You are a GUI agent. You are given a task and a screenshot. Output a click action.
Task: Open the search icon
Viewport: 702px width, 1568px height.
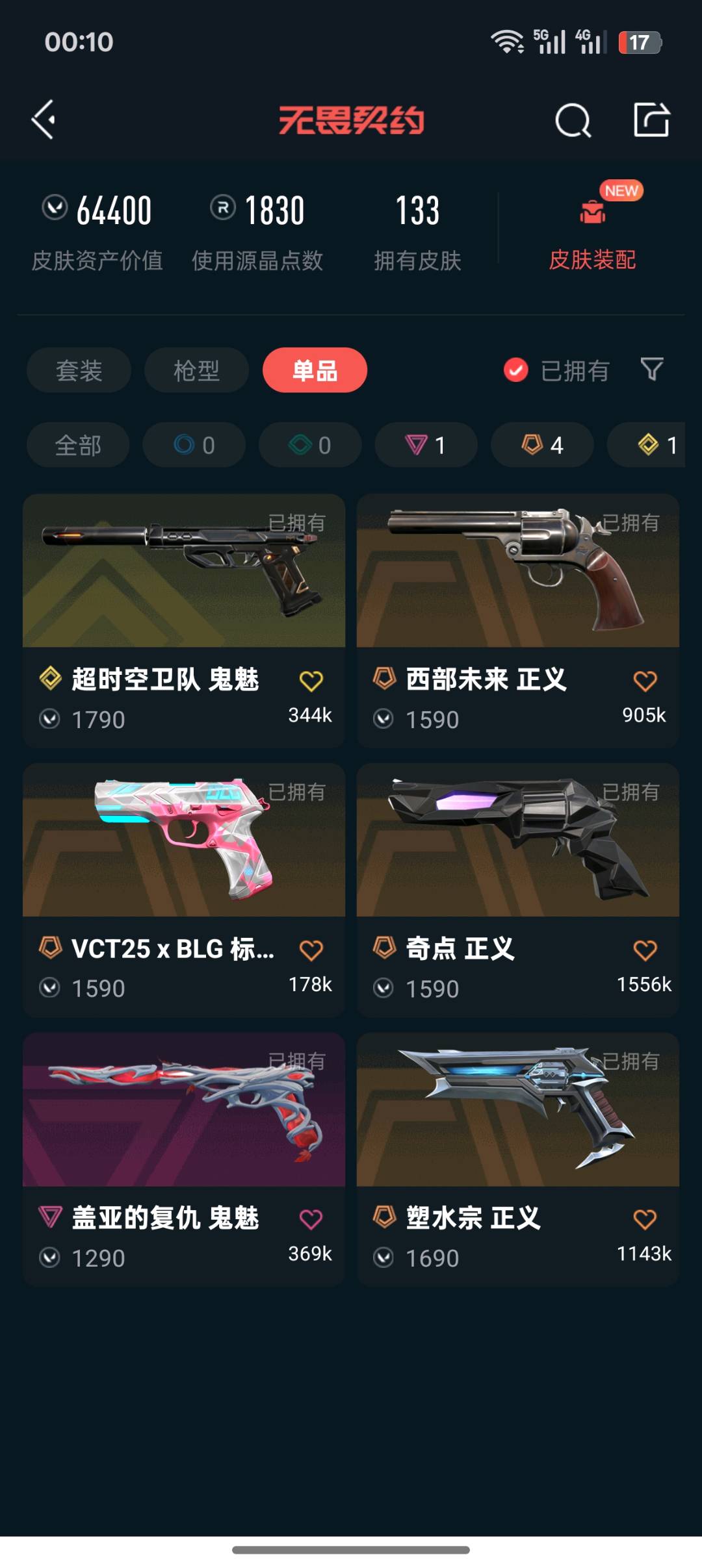(573, 120)
